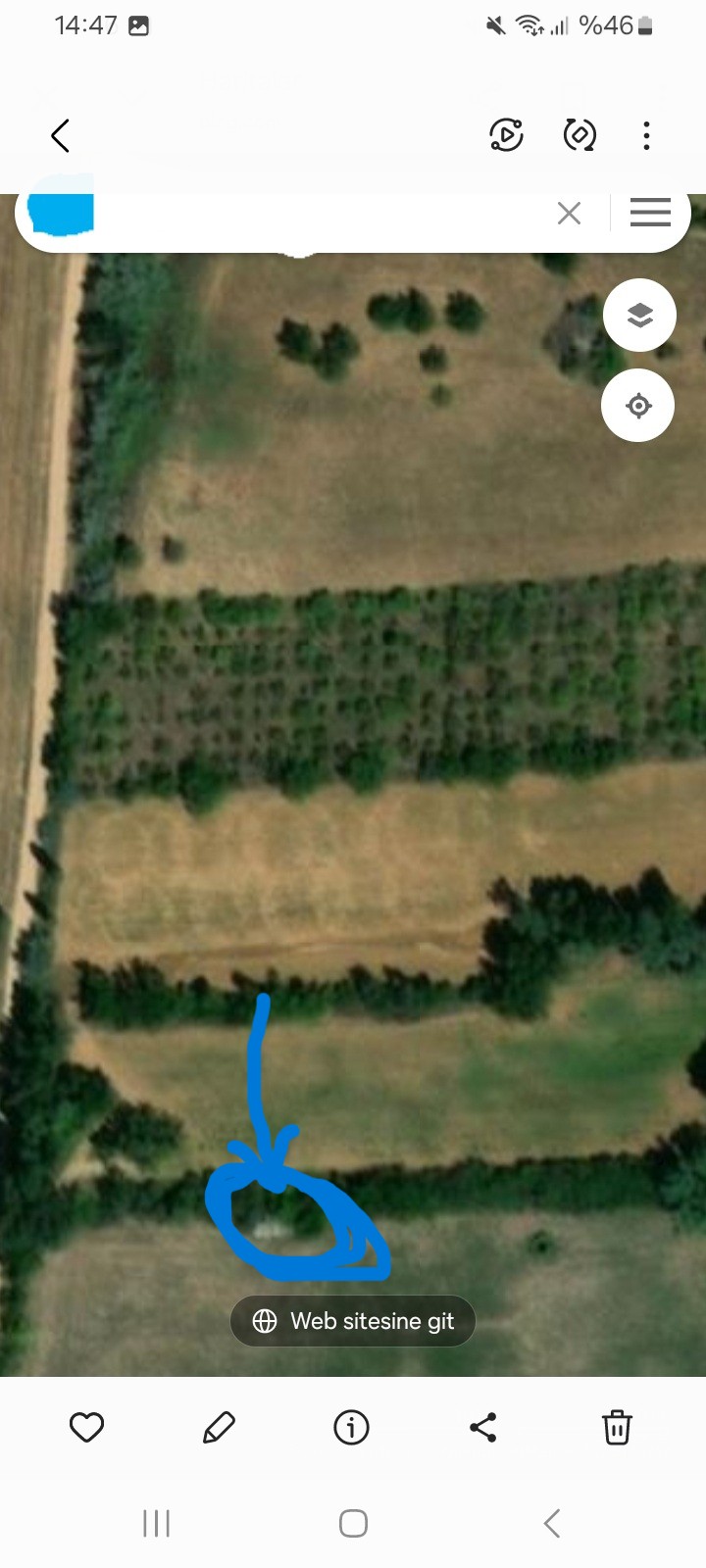Share this screenshot
This screenshot has width=706, height=1568.
(x=483, y=1427)
